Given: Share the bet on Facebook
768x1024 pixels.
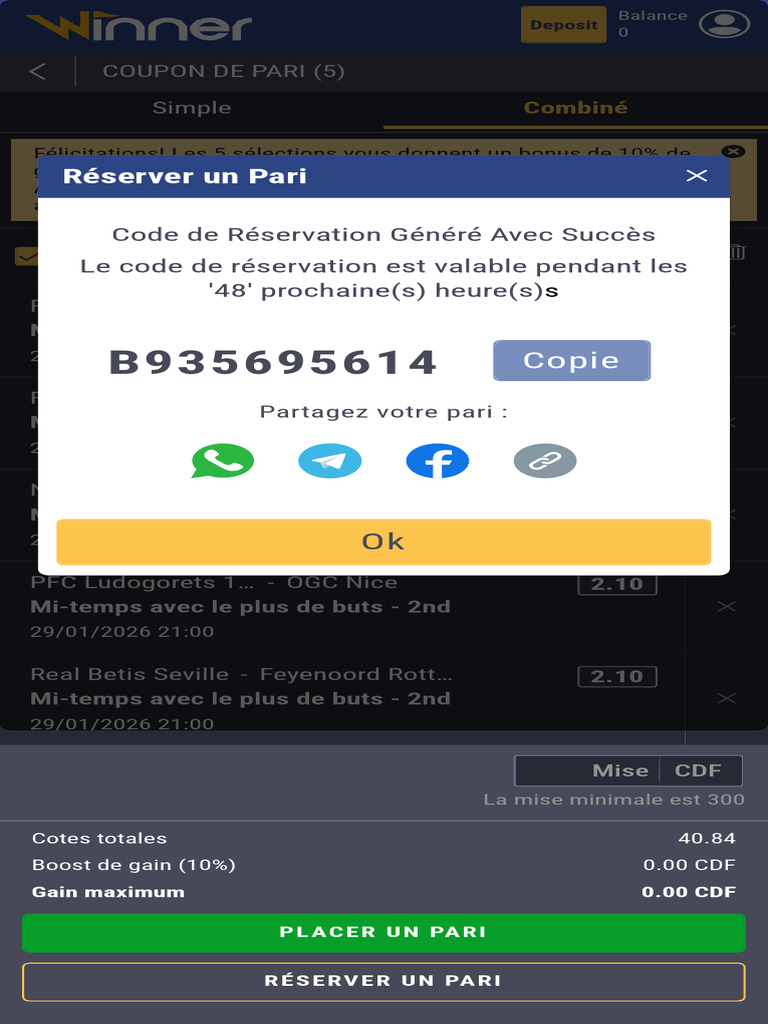Looking at the screenshot, I should pos(438,460).
